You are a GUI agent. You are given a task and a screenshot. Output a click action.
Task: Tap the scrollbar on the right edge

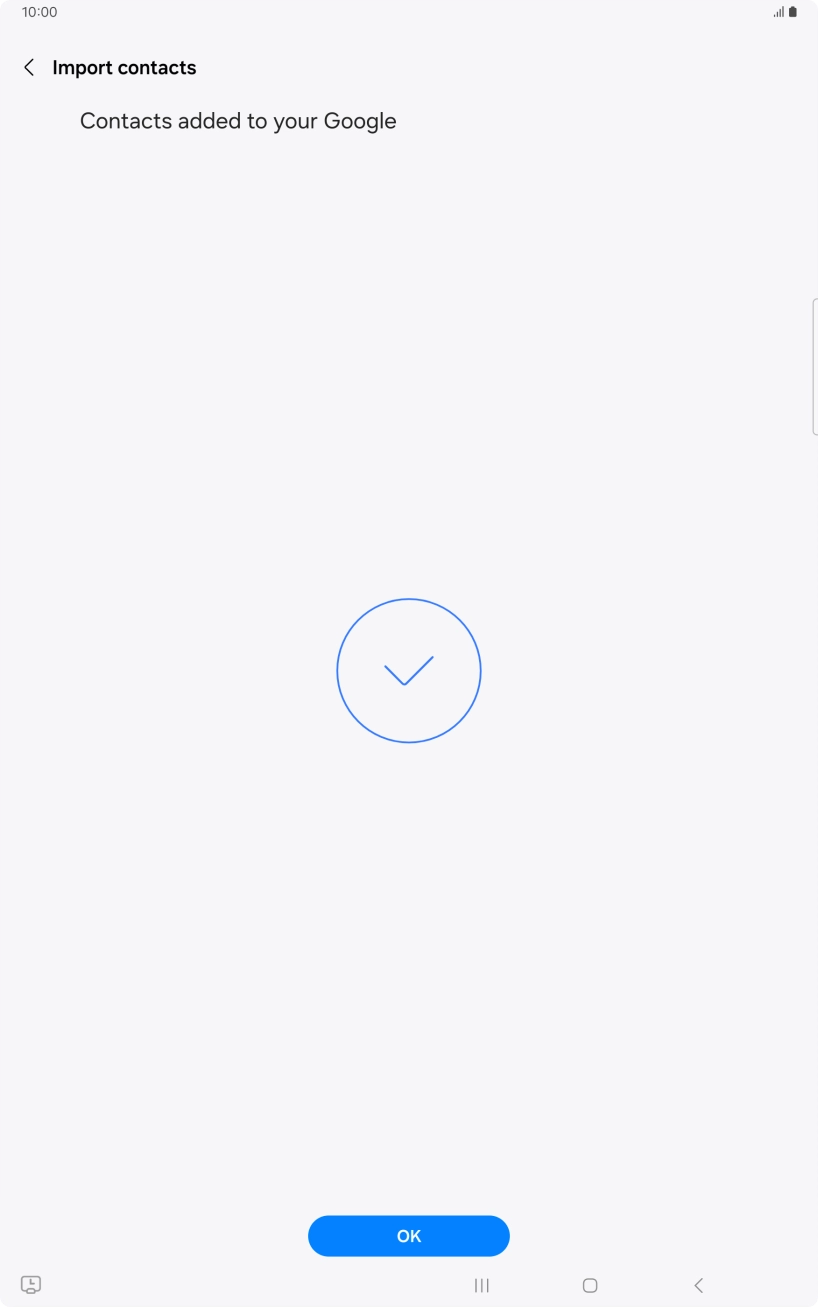coord(815,365)
